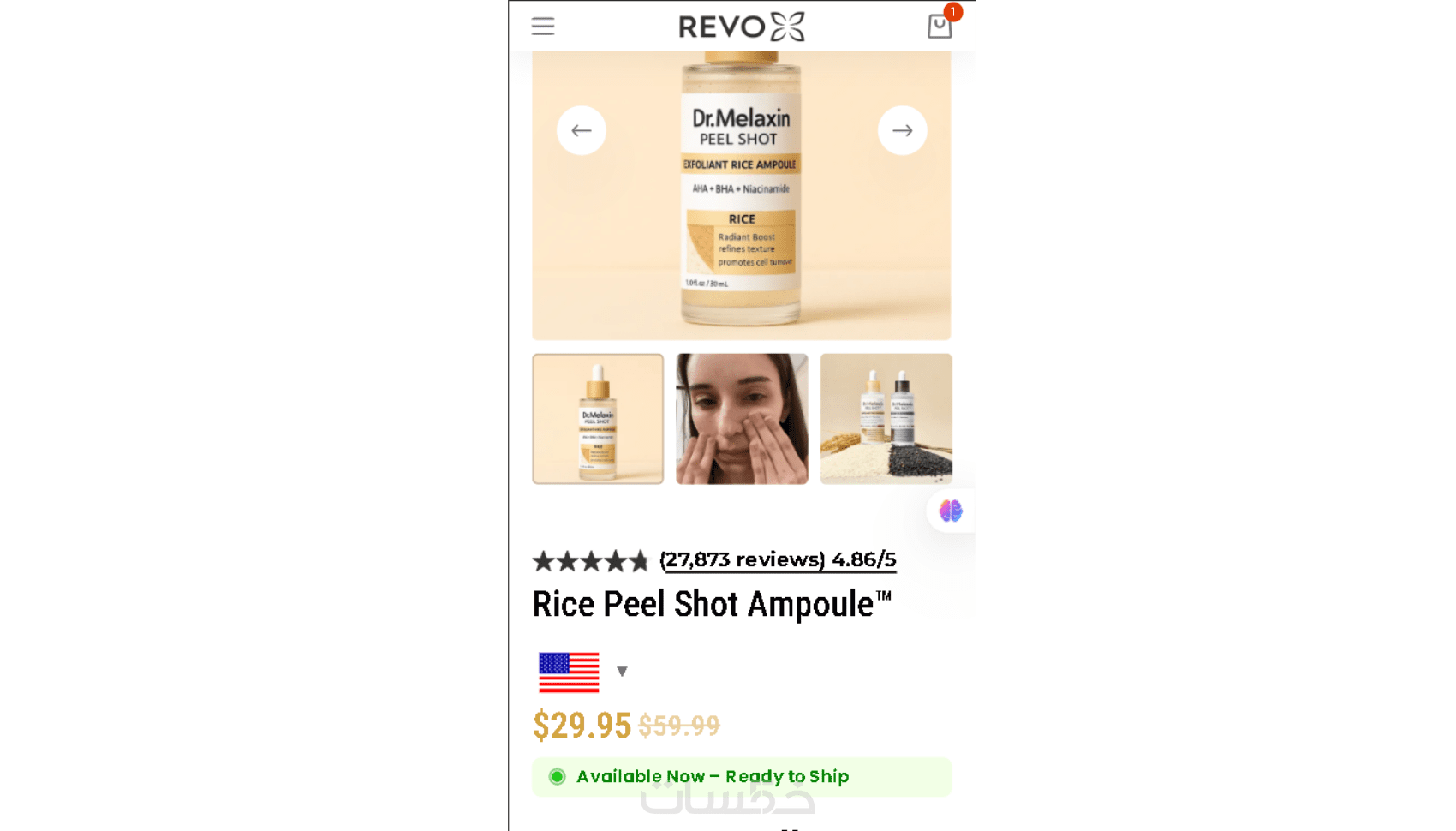Viewport: 1456px width, 831px height.
Task: Select the single bottle thumbnail
Action: point(598,419)
